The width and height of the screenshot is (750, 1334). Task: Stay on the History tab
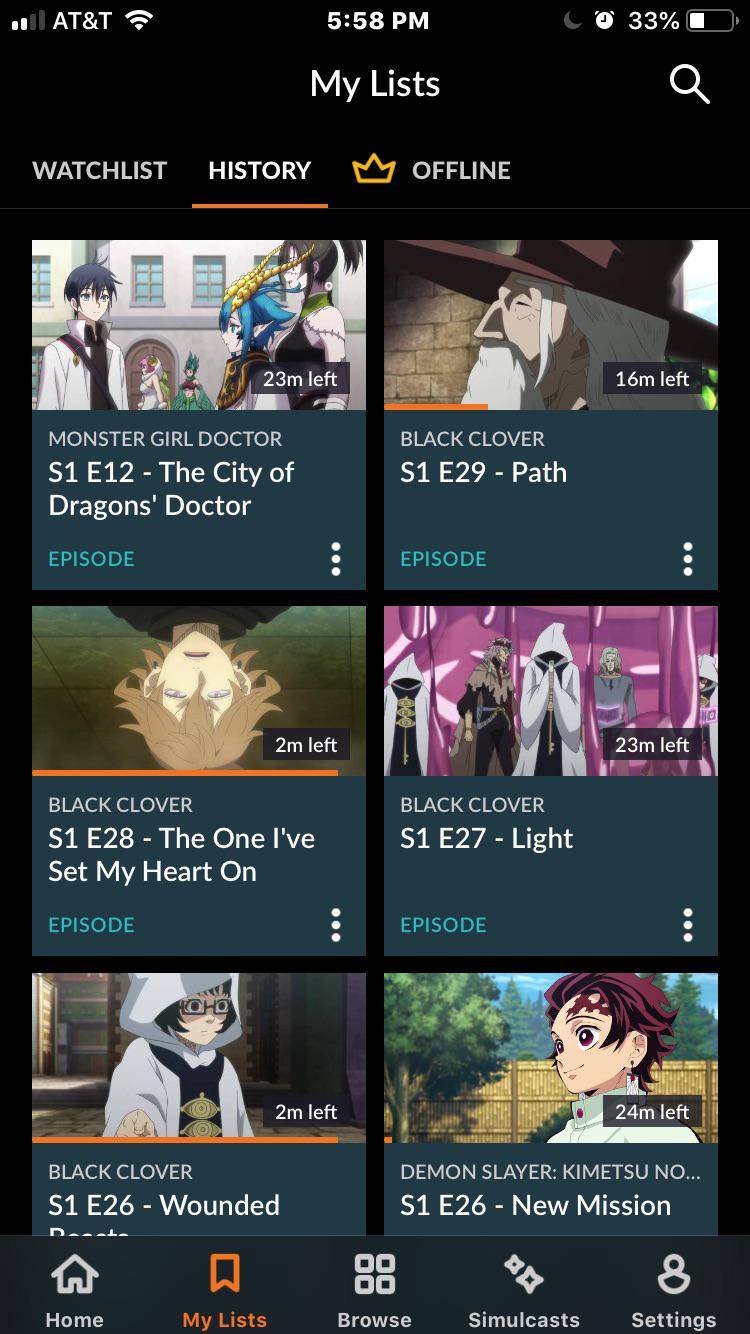[x=259, y=170]
